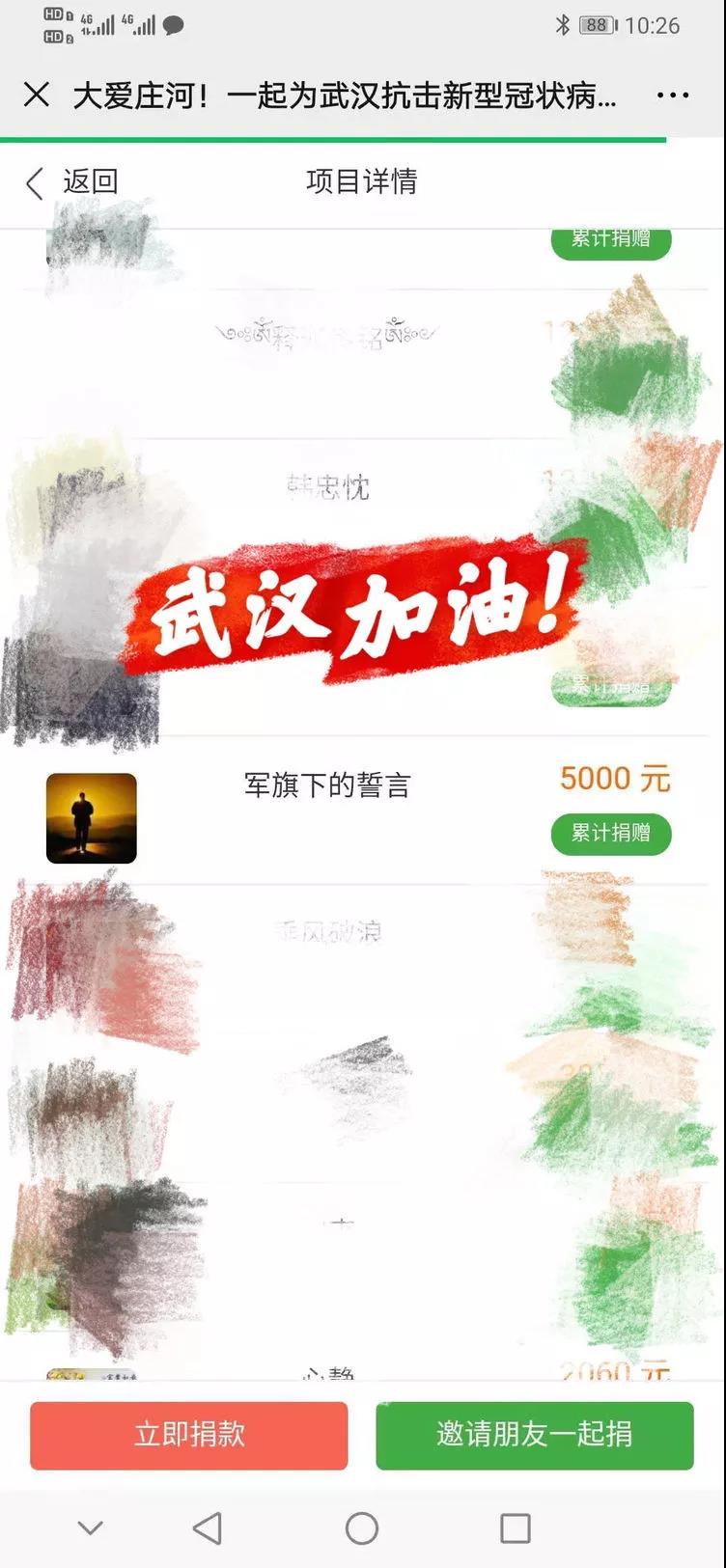This screenshot has height=1568, width=726.
Task: Tap 累计捐赠 badge under 5000 元
Action: click(610, 833)
